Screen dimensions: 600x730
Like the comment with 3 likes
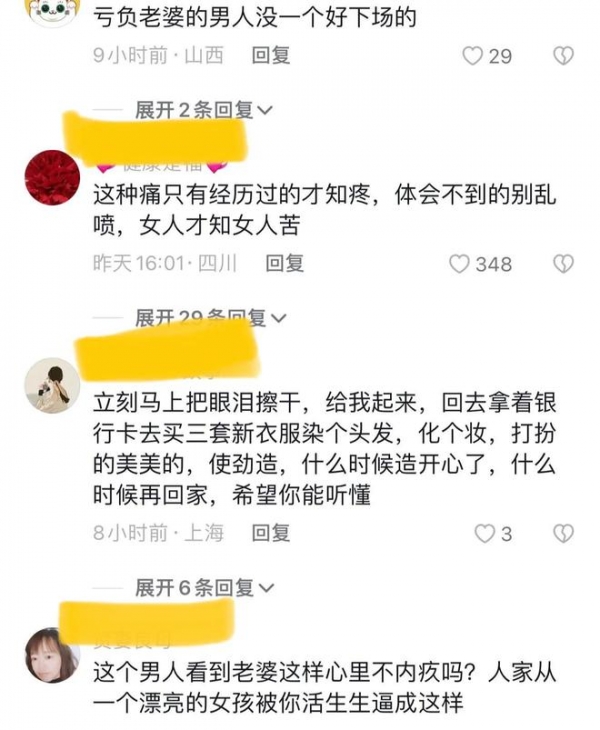click(x=484, y=533)
